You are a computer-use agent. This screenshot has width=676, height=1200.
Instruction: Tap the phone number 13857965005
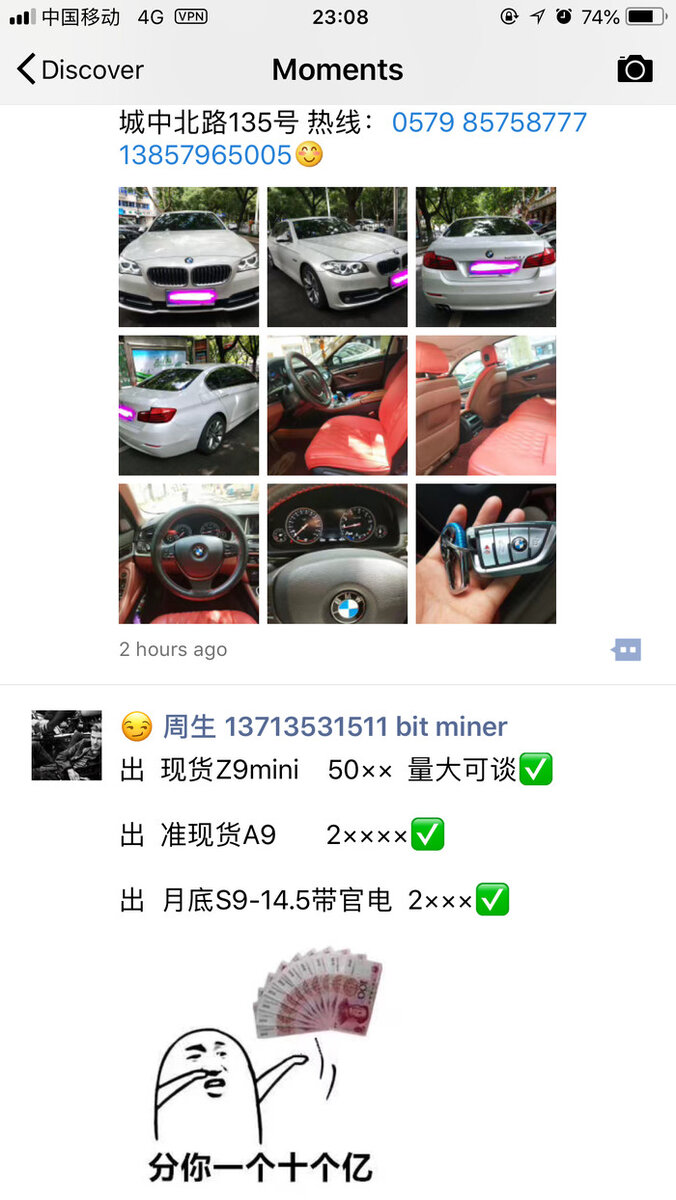click(x=205, y=155)
